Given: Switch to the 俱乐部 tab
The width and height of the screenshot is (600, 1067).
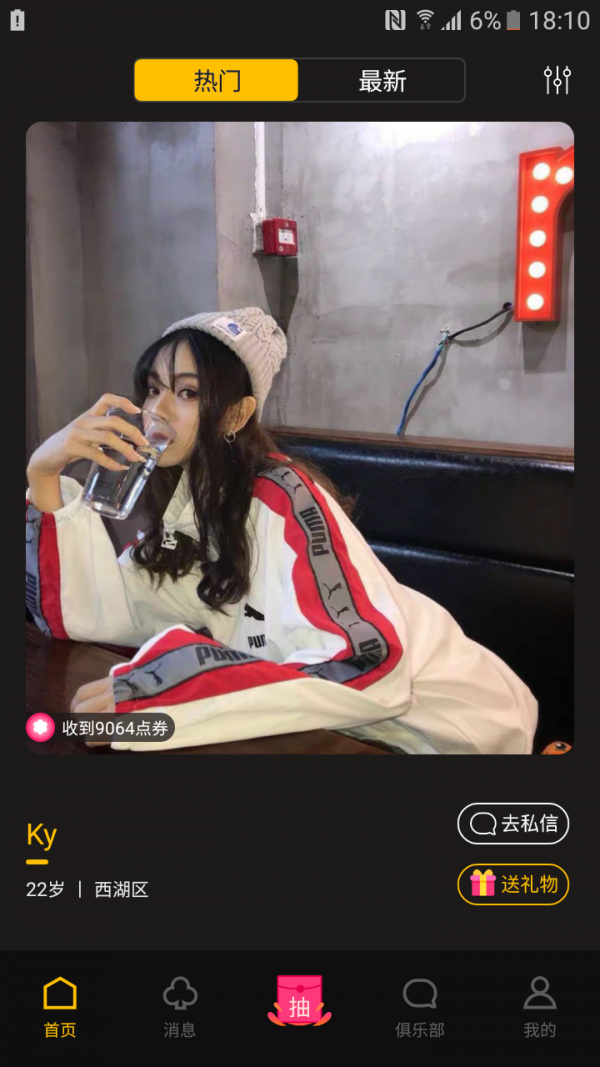Looking at the screenshot, I should (420, 1007).
